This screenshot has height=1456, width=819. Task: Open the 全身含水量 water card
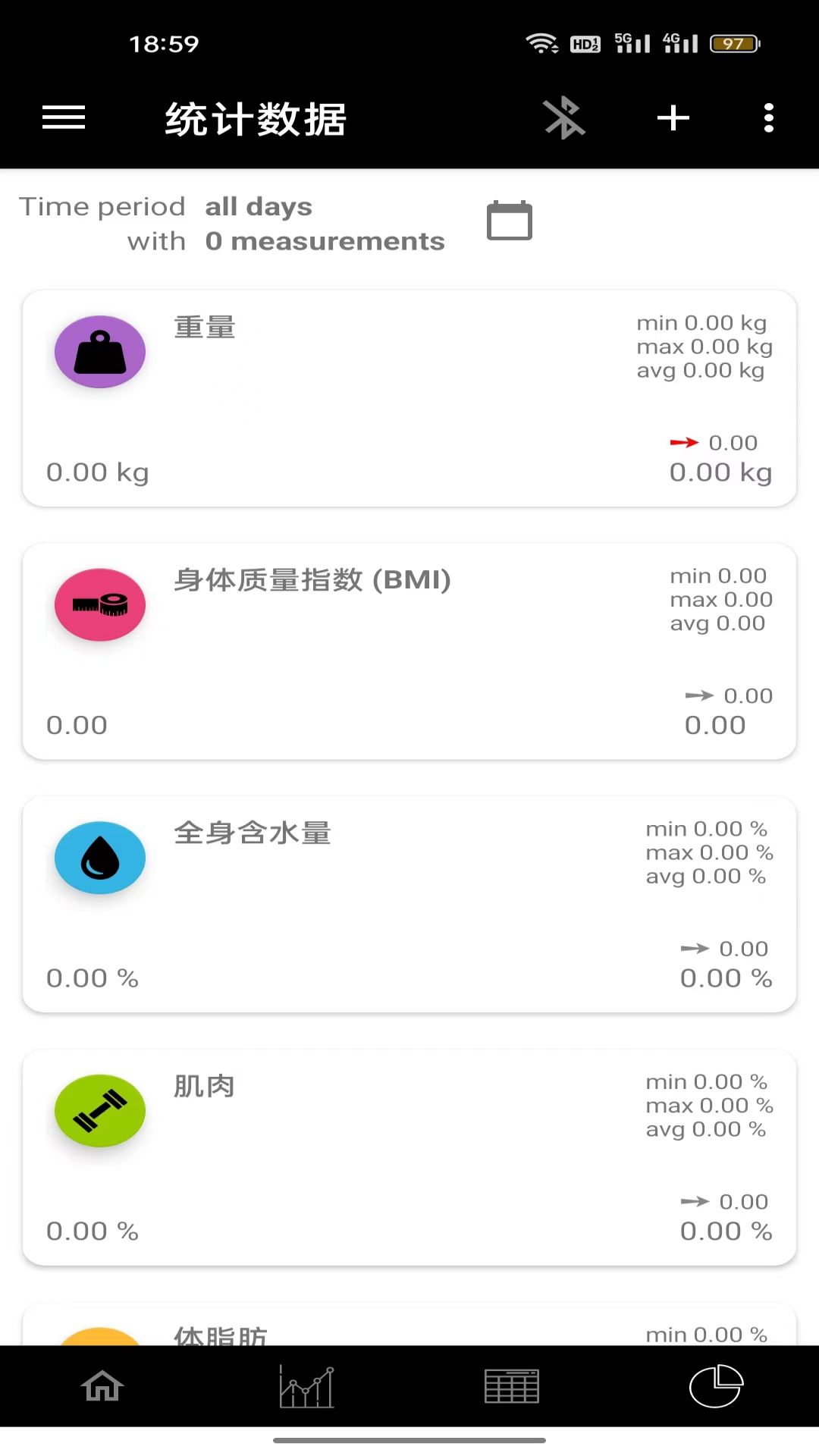409,904
